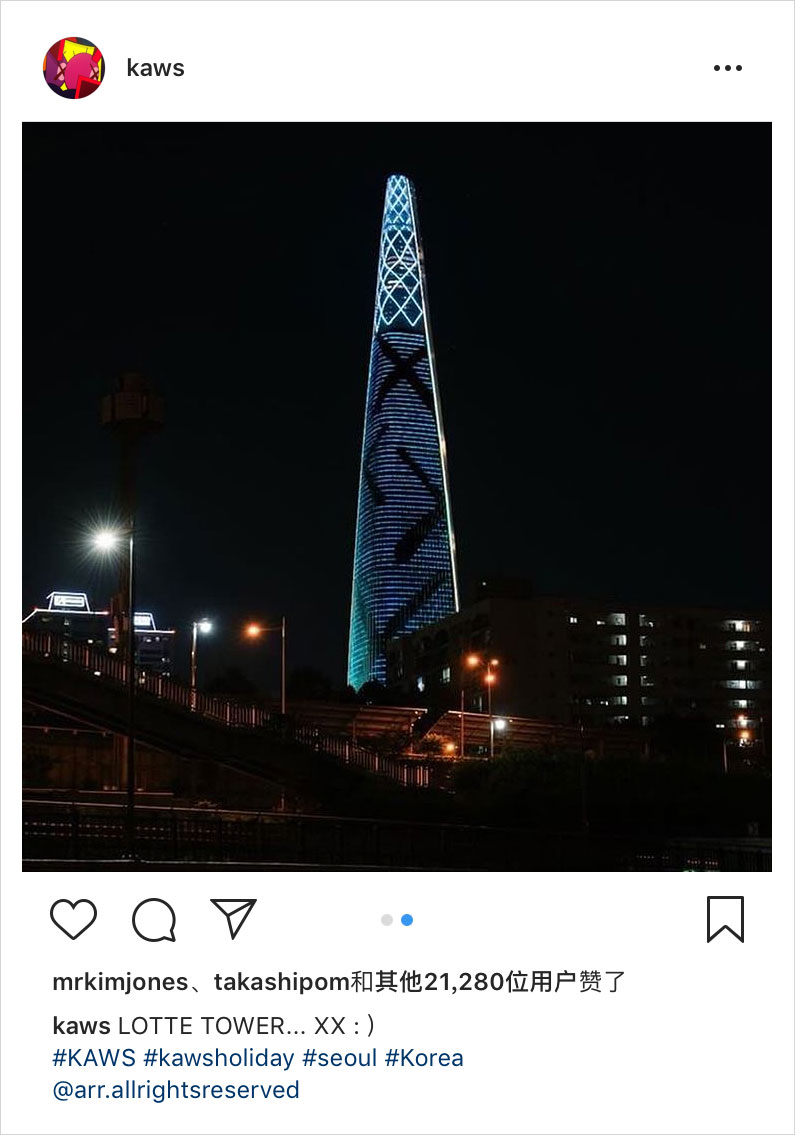Open mrkimjones profile from likes
The image size is (795, 1135).
pyautogui.click(x=120, y=982)
